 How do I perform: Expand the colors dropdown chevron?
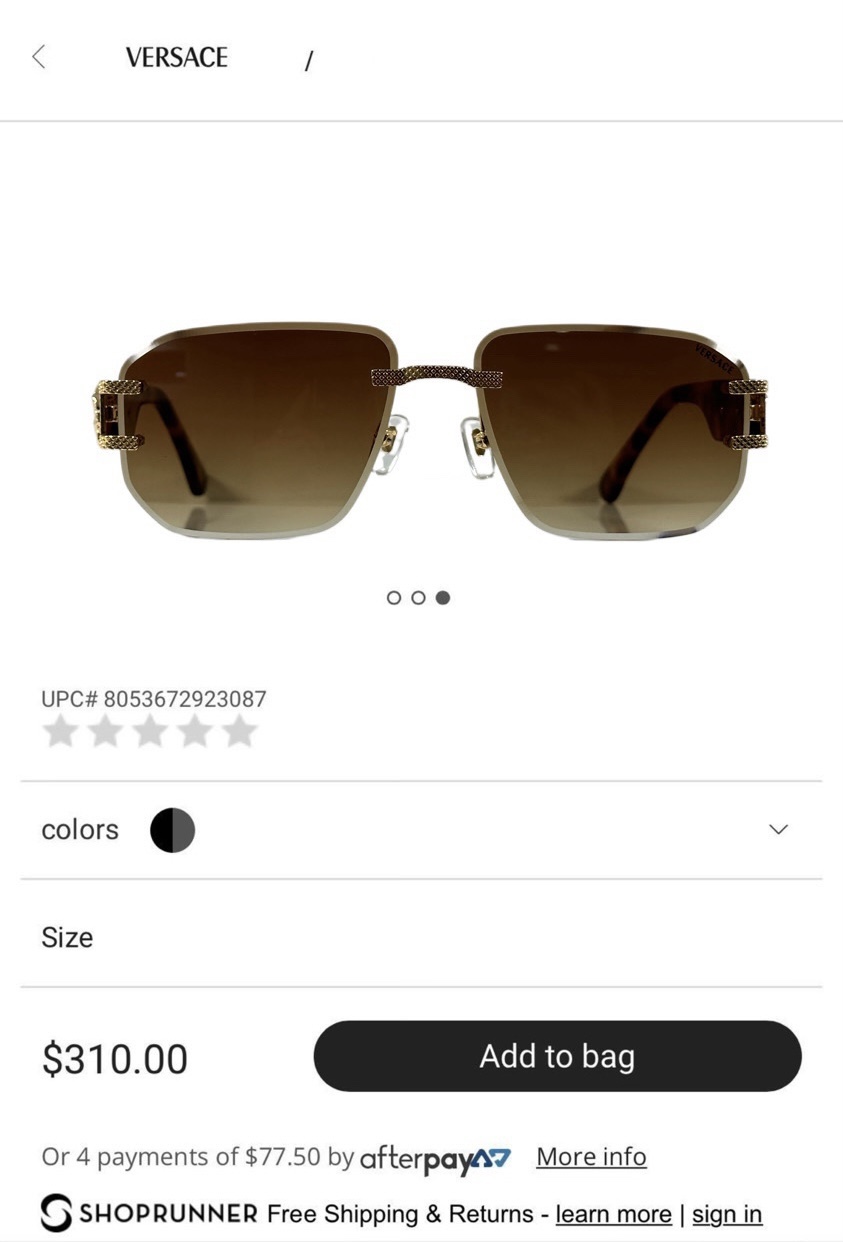click(x=778, y=829)
